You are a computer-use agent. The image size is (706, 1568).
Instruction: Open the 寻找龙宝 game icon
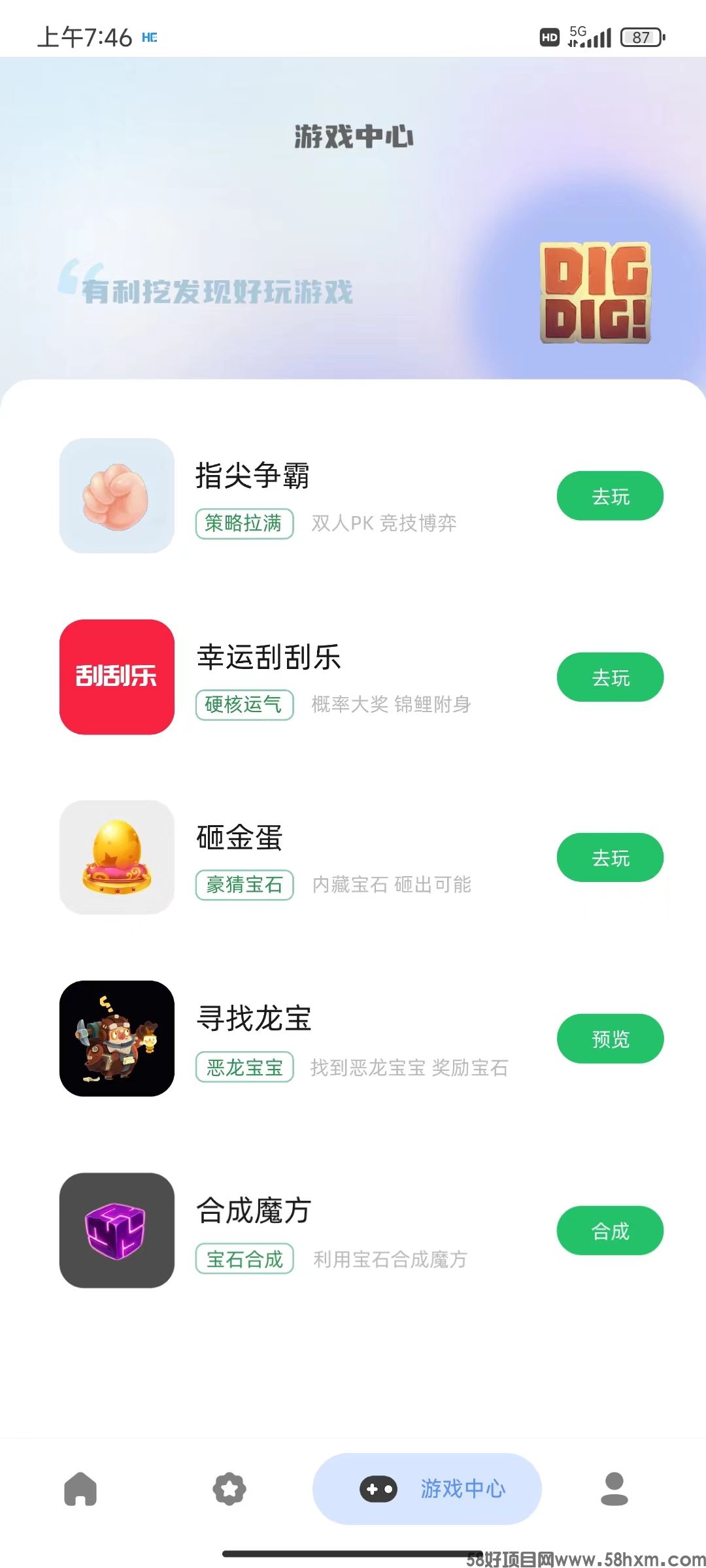click(x=117, y=1039)
